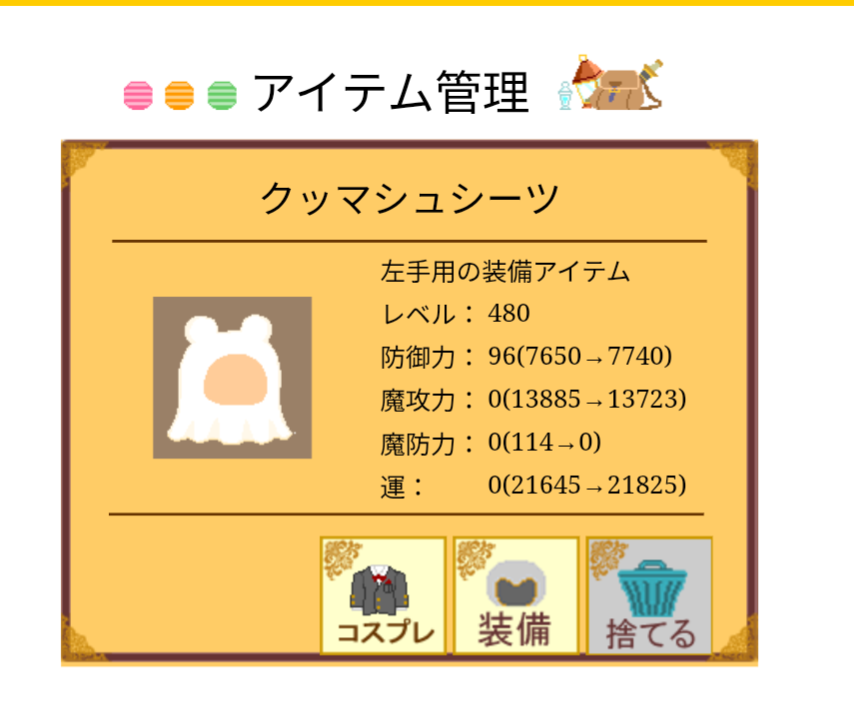Discard the item with 捨てる button
Image resolution: width=854 pixels, height=706 pixels.
coord(649,596)
